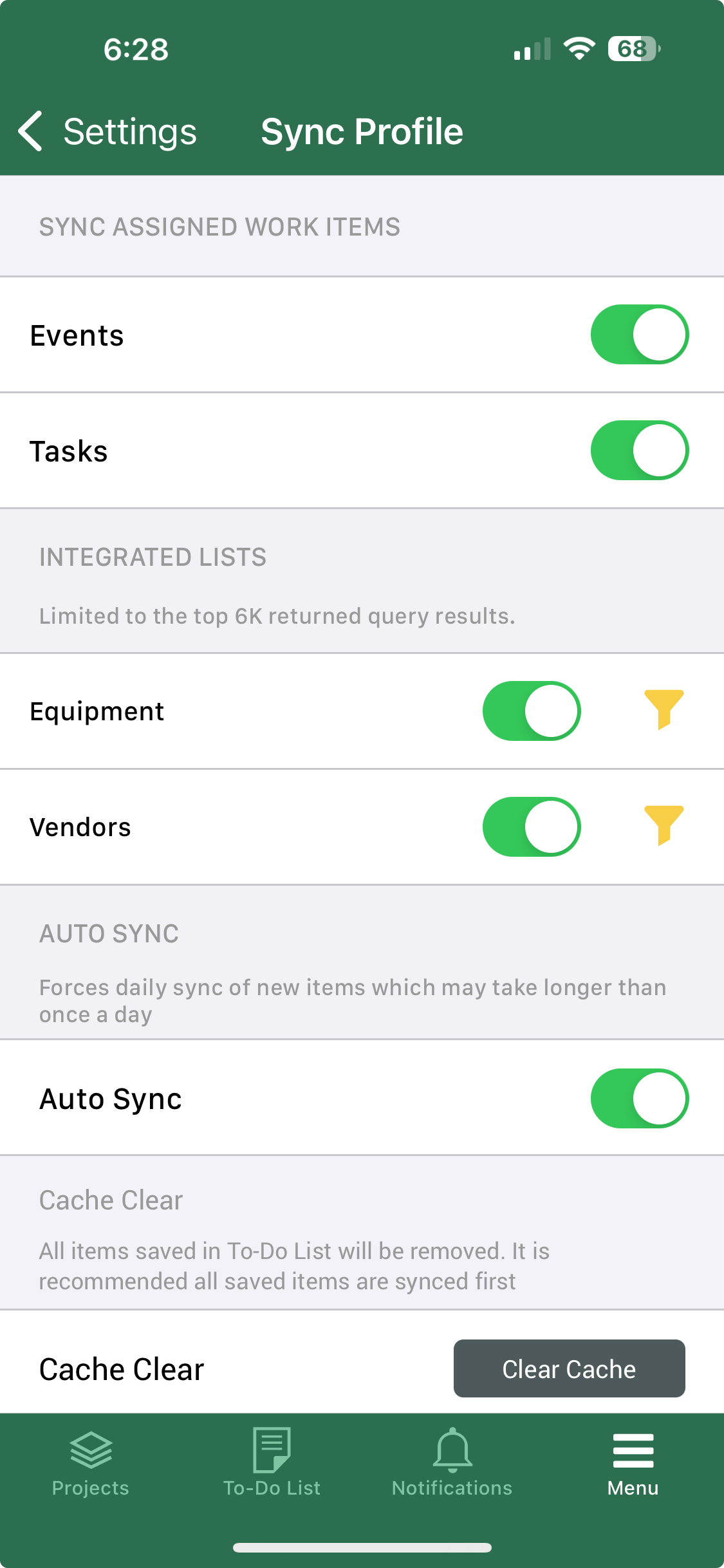Switch off the Vendors list sync
The width and height of the screenshot is (724, 1568).
coord(532,827)
